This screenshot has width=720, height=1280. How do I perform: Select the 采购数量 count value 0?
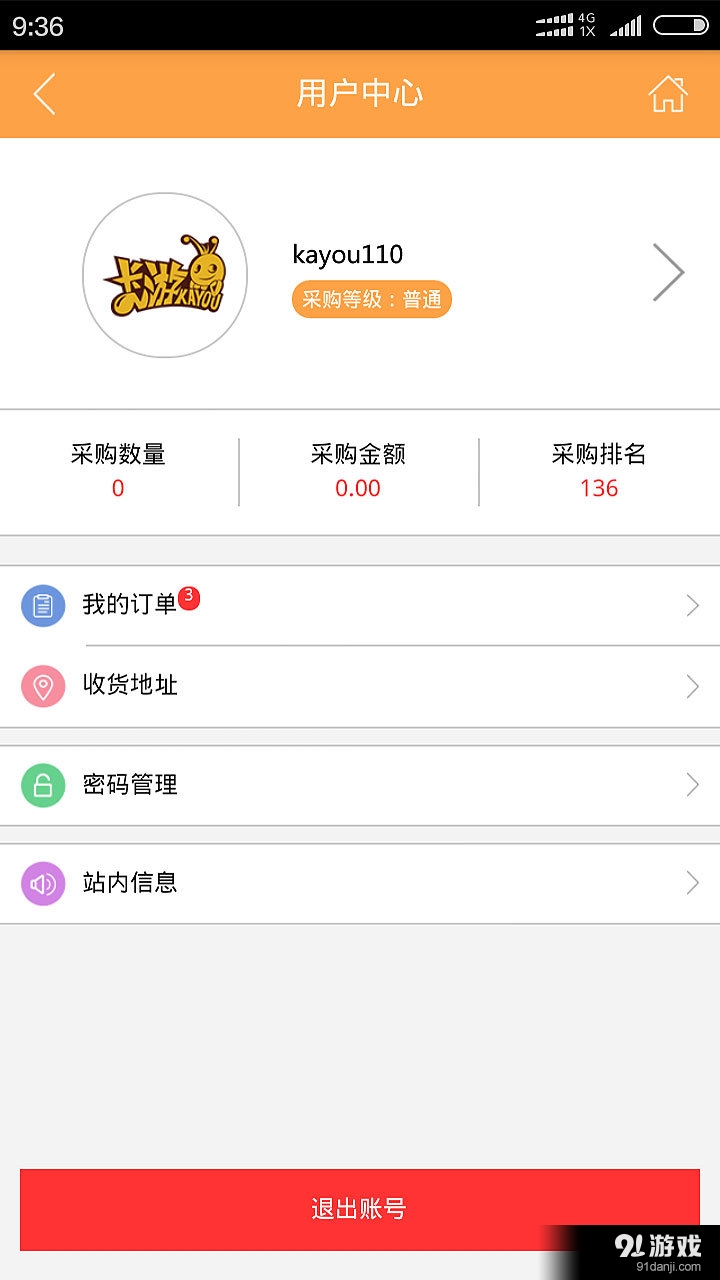tap(118, 488)
